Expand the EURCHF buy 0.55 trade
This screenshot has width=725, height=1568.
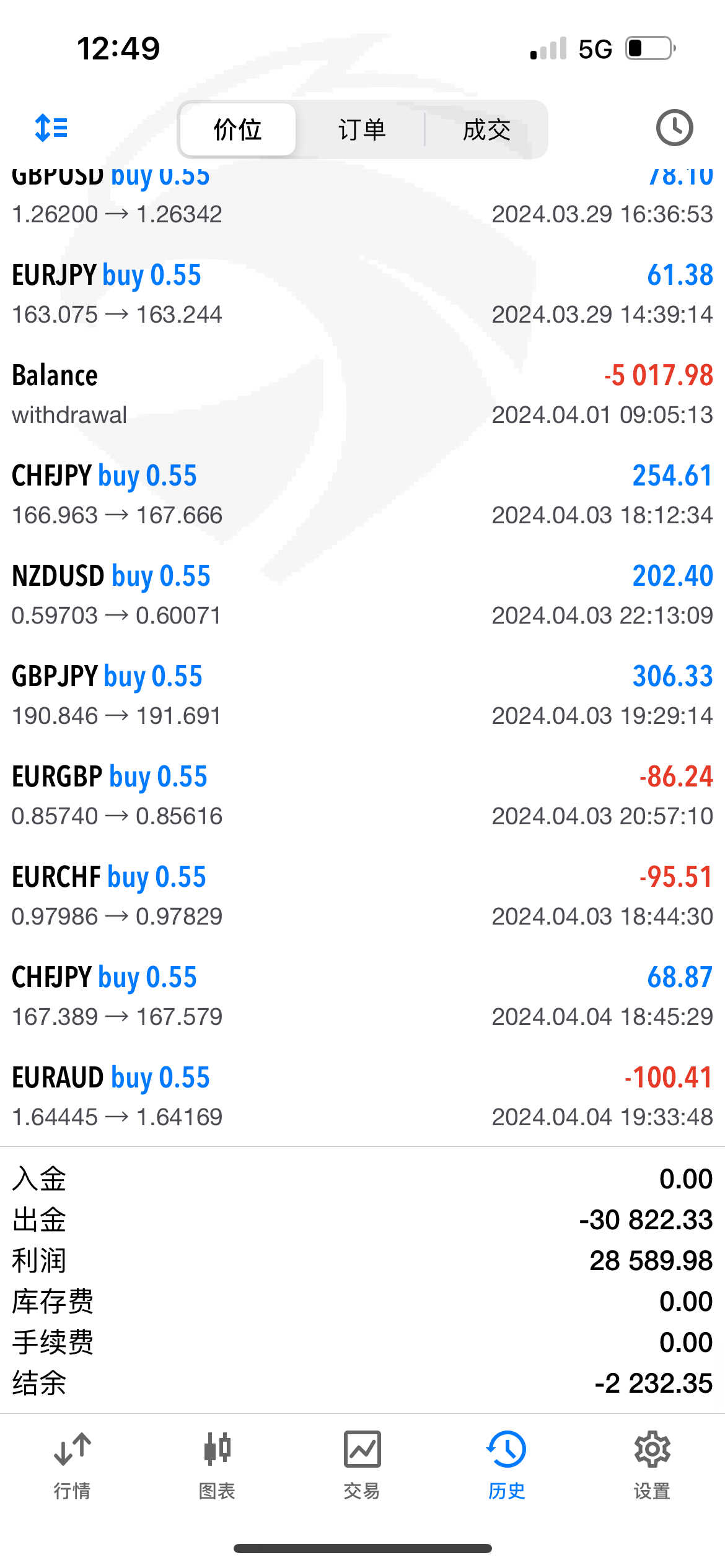click(x=362, y=896)
